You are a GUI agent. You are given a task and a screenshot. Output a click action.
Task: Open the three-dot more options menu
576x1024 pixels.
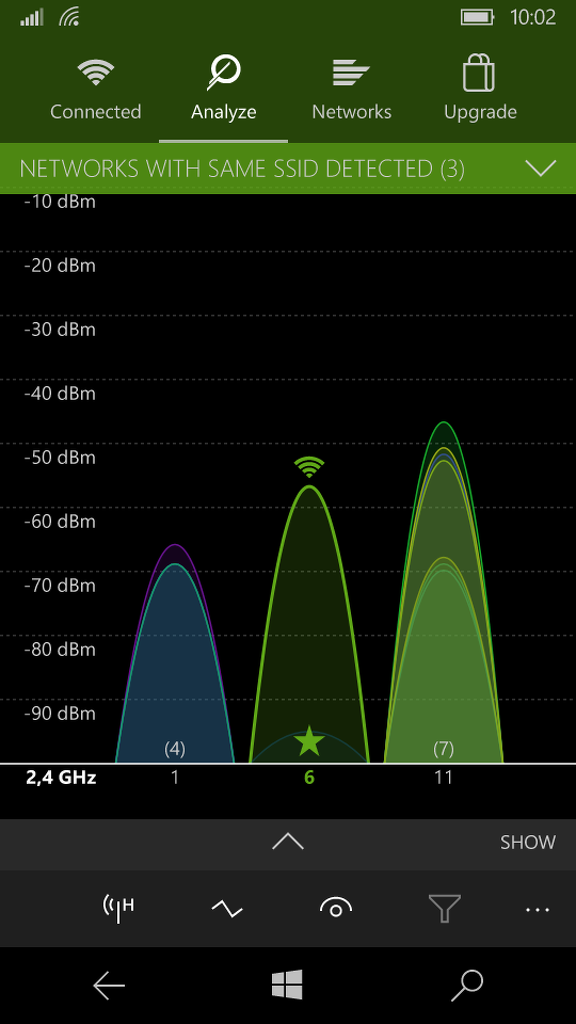[538, 909]
